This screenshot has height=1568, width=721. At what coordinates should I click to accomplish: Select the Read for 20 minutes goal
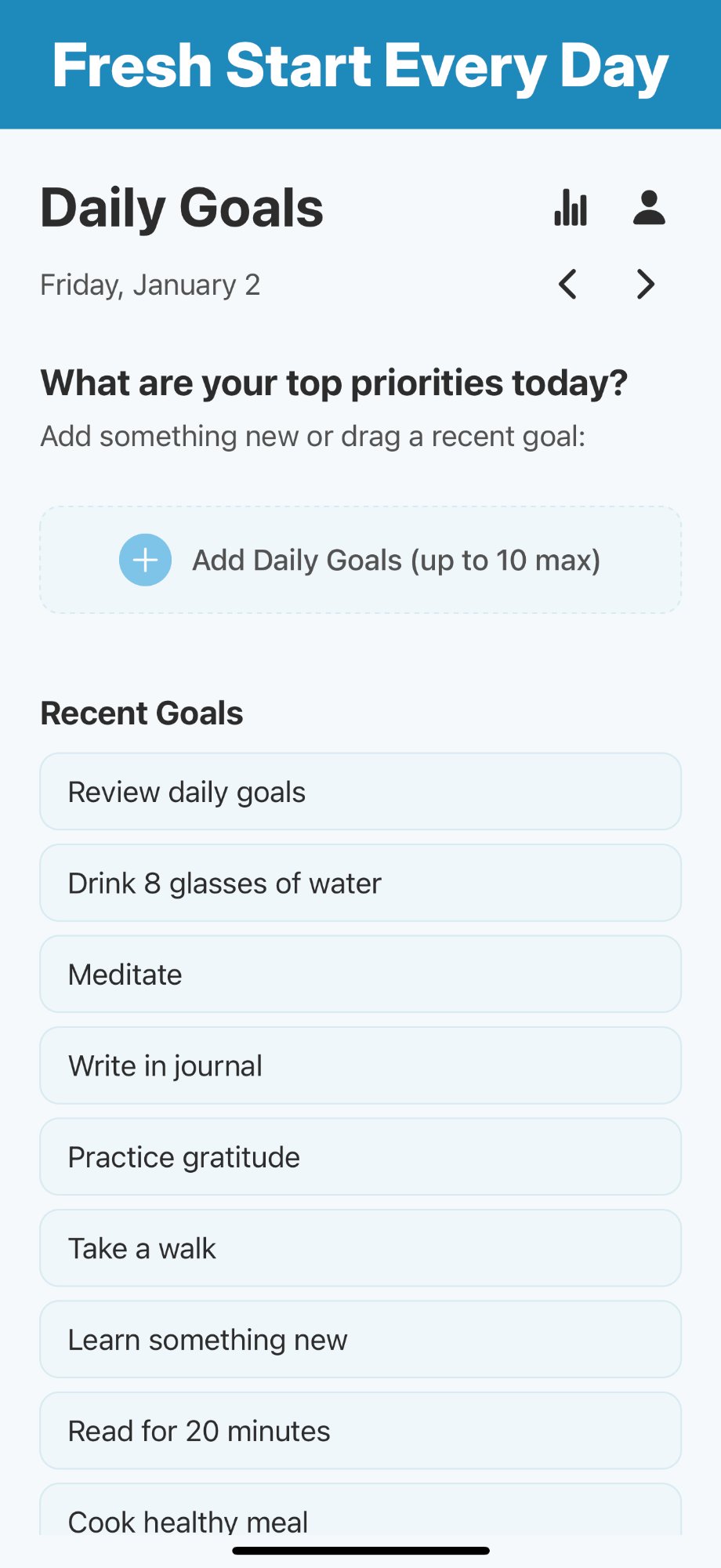[360, 1430]
